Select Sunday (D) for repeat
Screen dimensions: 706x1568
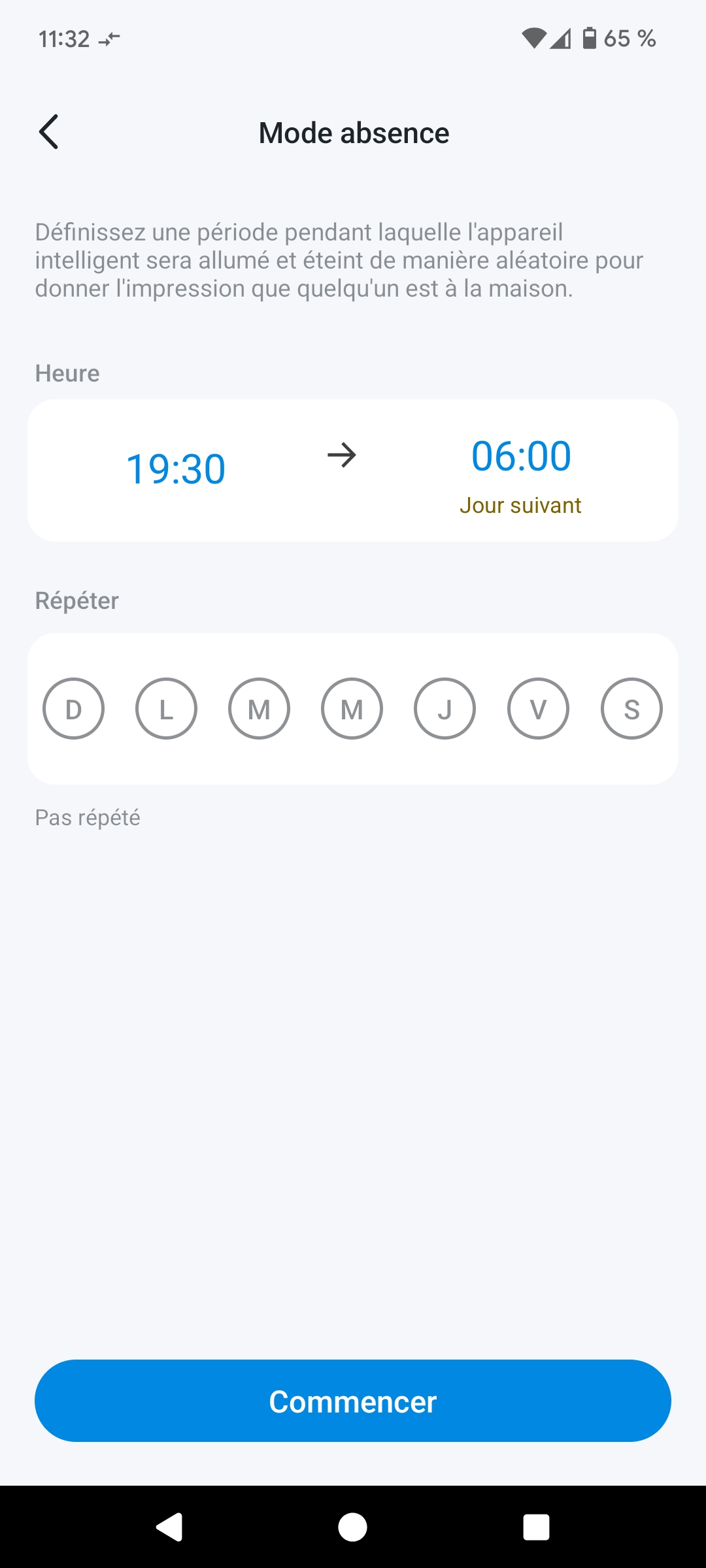pos(73,709)
